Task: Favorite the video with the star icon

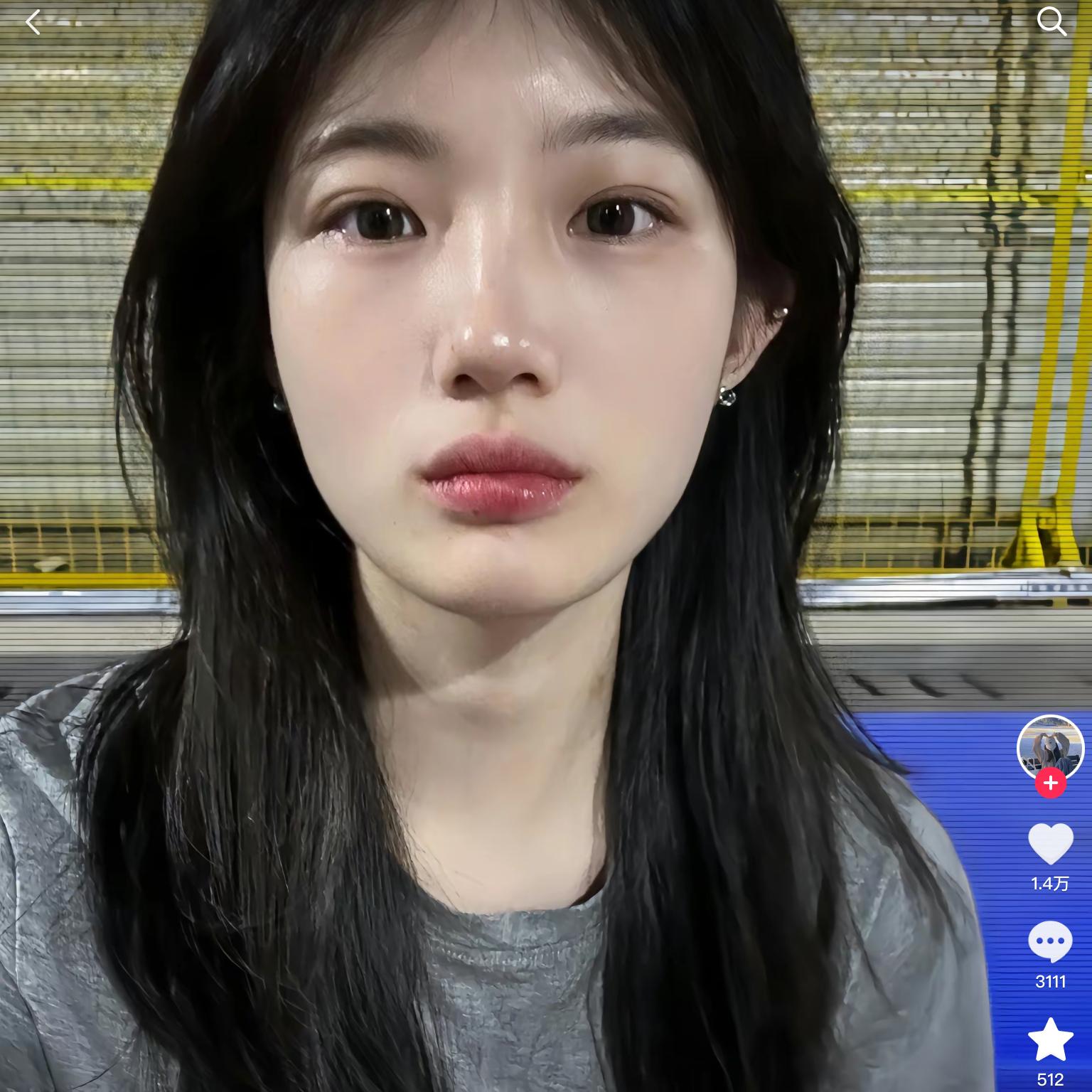Action: point(1050,1039)
